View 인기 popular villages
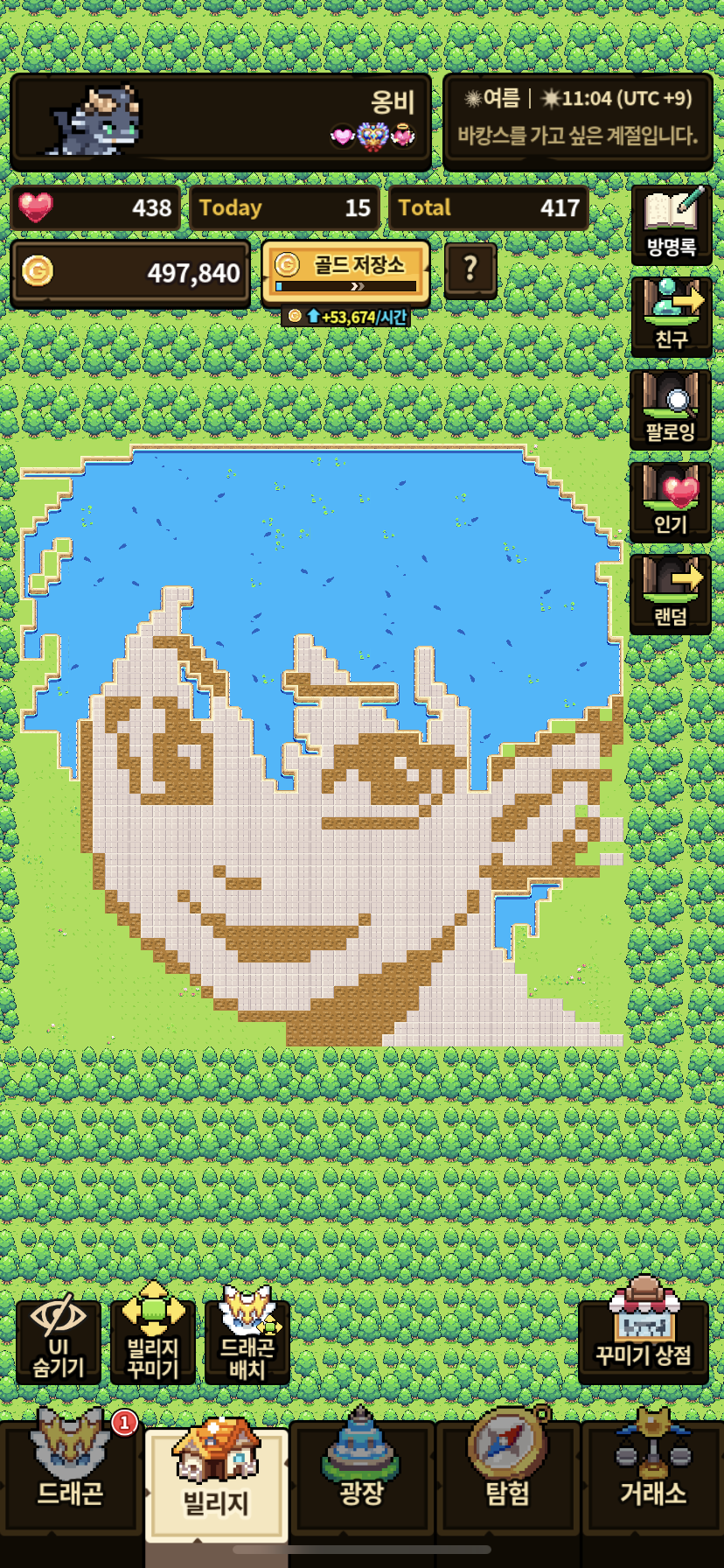The width and height of the screenshot is (724, 1568). point(671,501)
